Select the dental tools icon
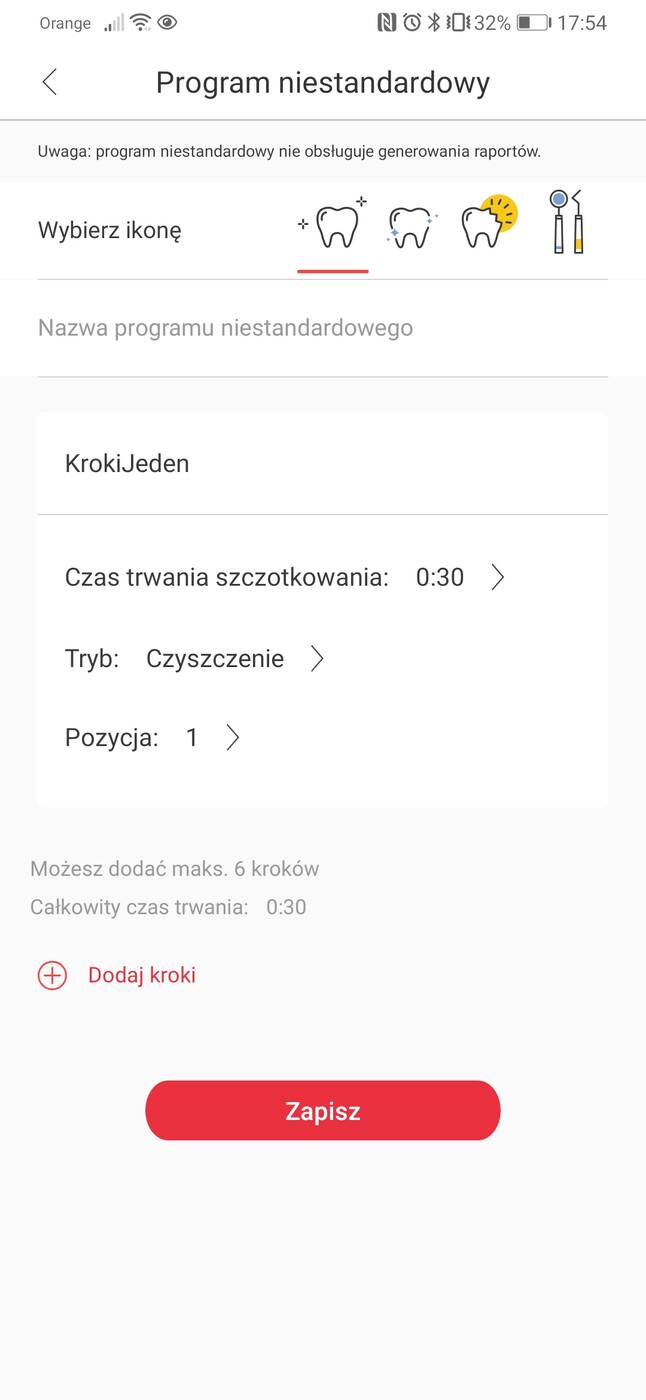 coord(566,222)
